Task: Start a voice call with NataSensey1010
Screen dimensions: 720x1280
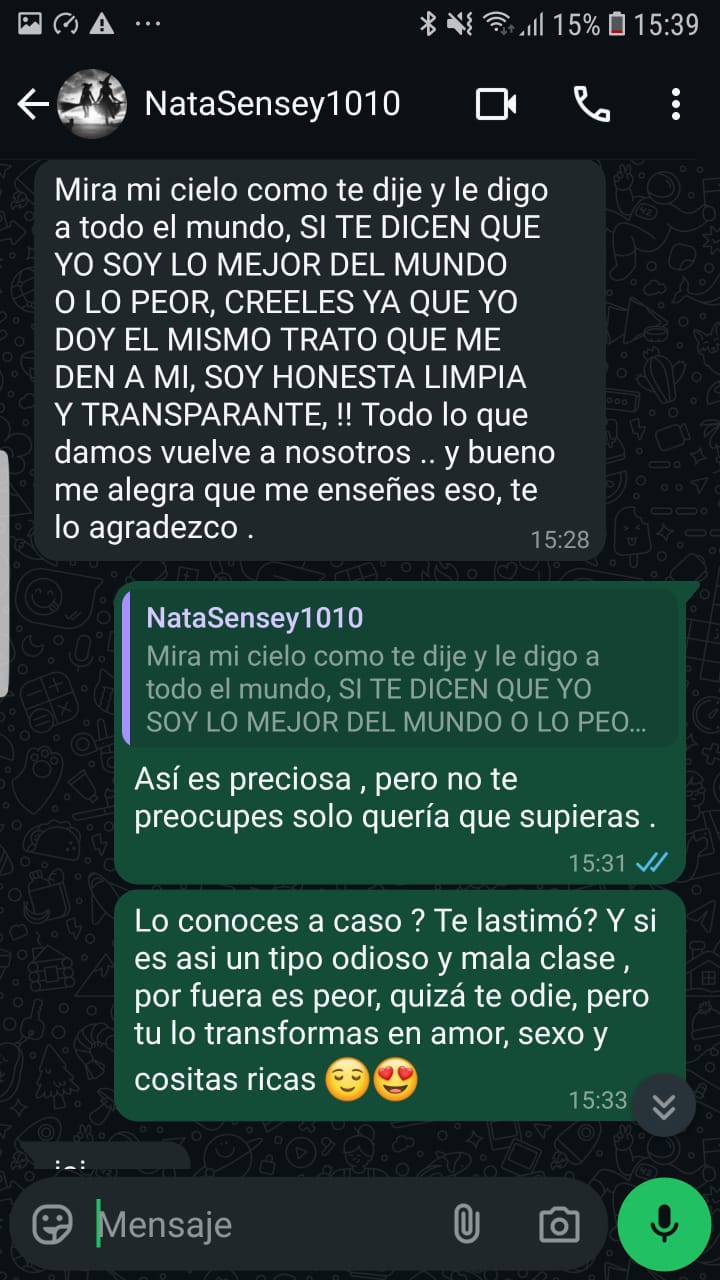Action: pyautogui.click(x=591, y=104)
